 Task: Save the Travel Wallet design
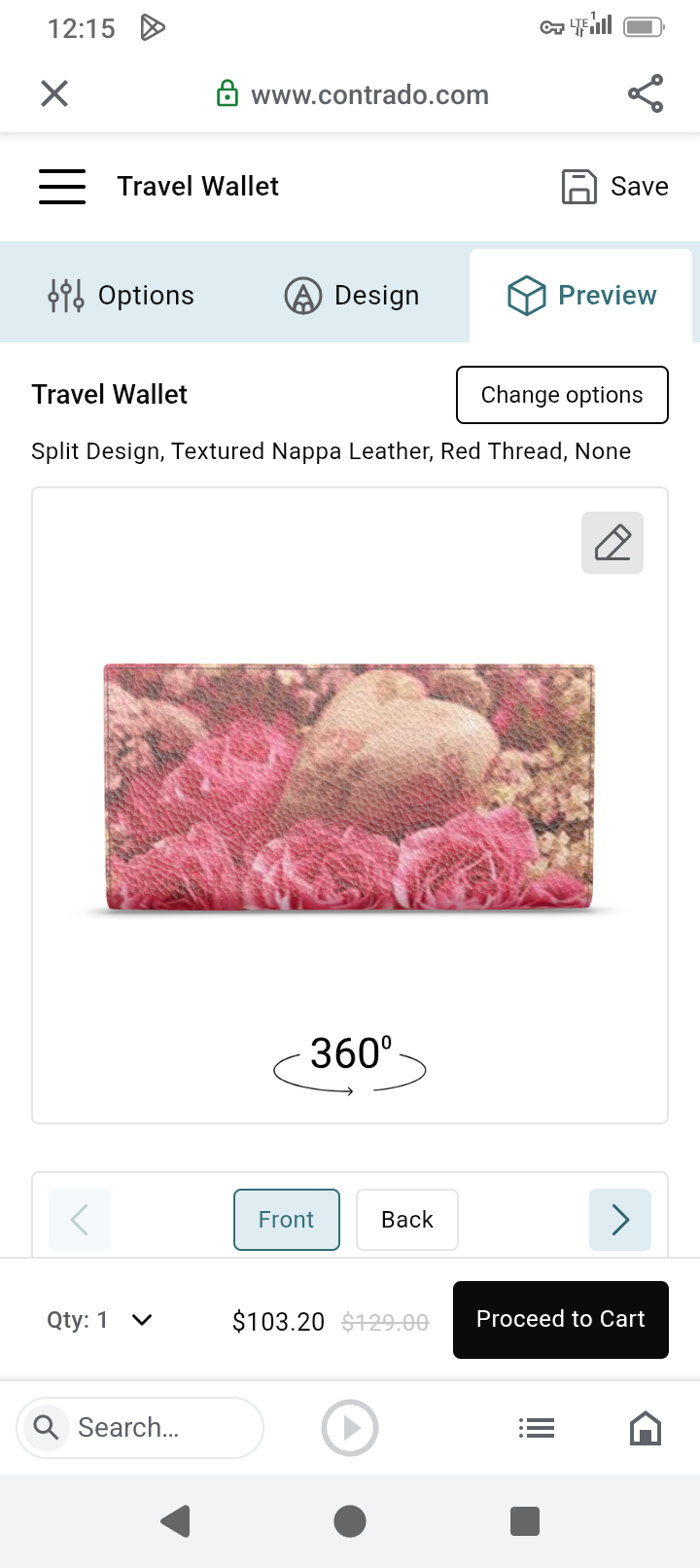[614, 187]
